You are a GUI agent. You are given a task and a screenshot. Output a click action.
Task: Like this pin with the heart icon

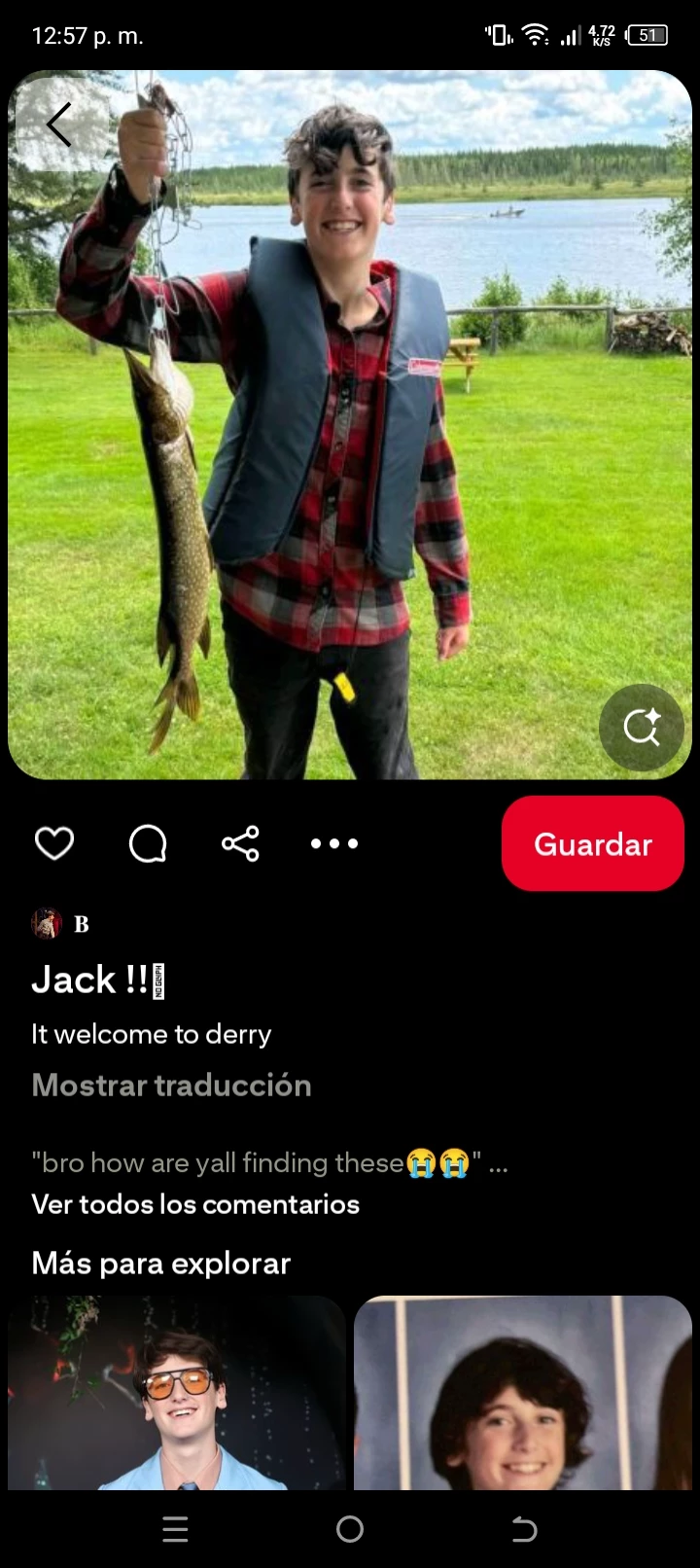tap(54, 843)
